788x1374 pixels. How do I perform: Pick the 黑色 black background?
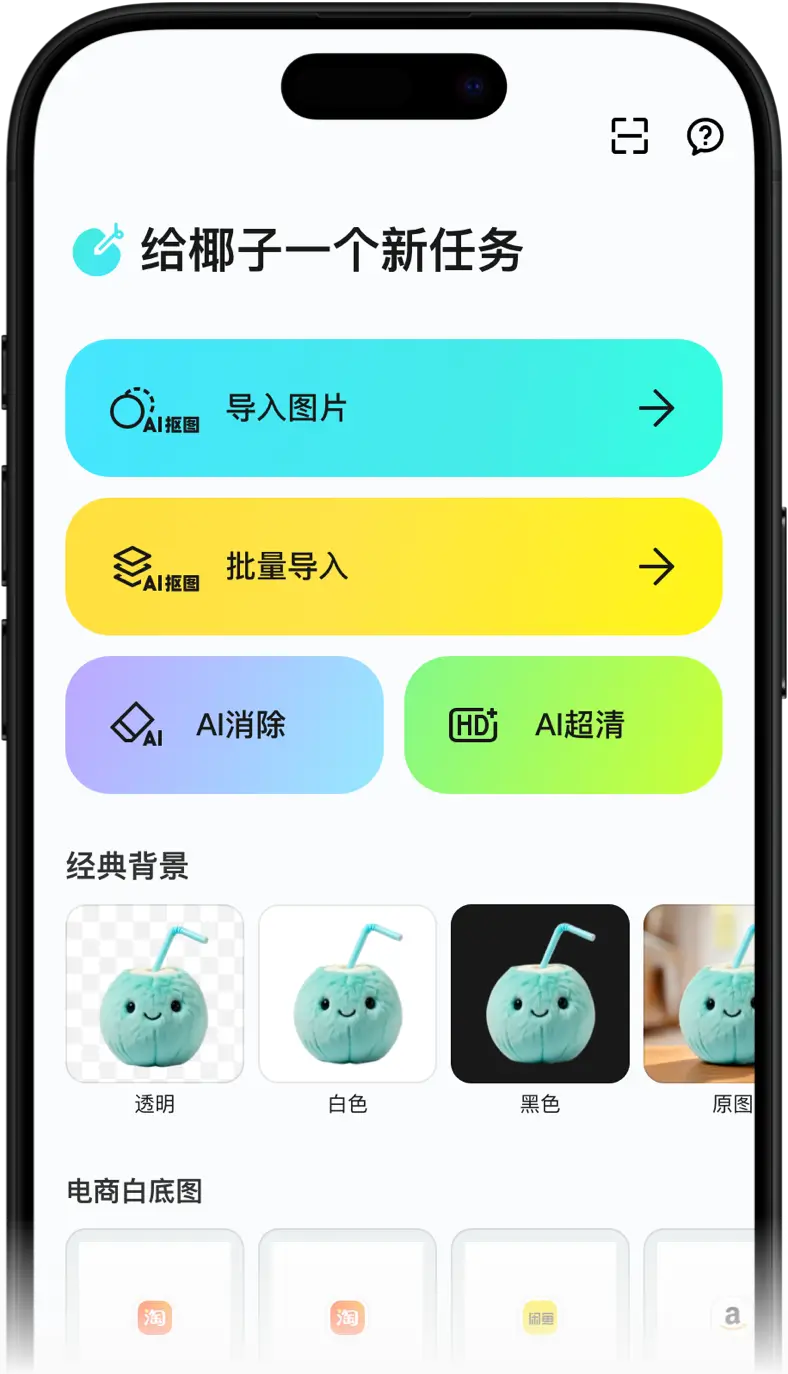[540, 994]
